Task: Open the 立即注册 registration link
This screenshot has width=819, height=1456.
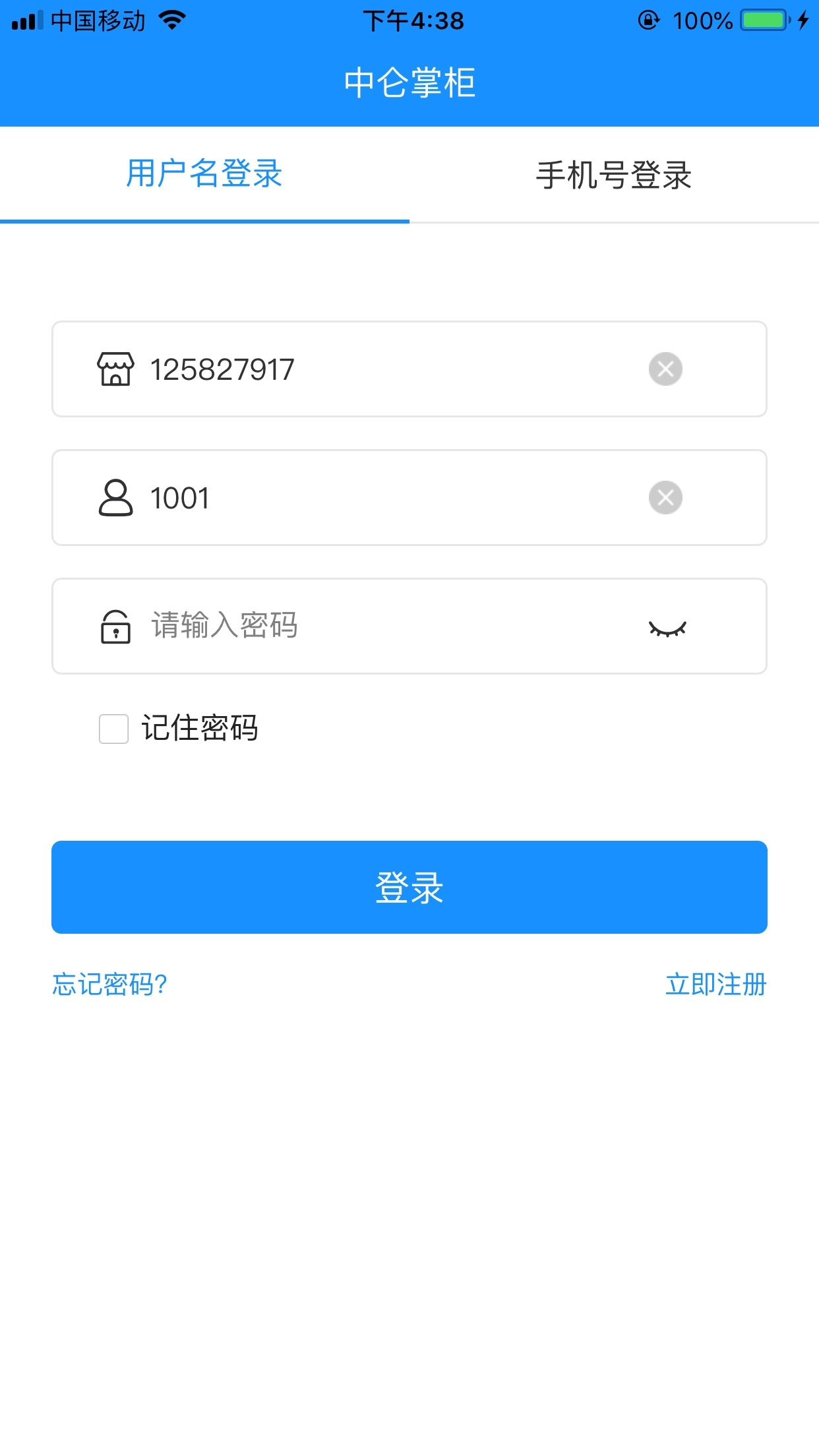Action: click(715, 985)
